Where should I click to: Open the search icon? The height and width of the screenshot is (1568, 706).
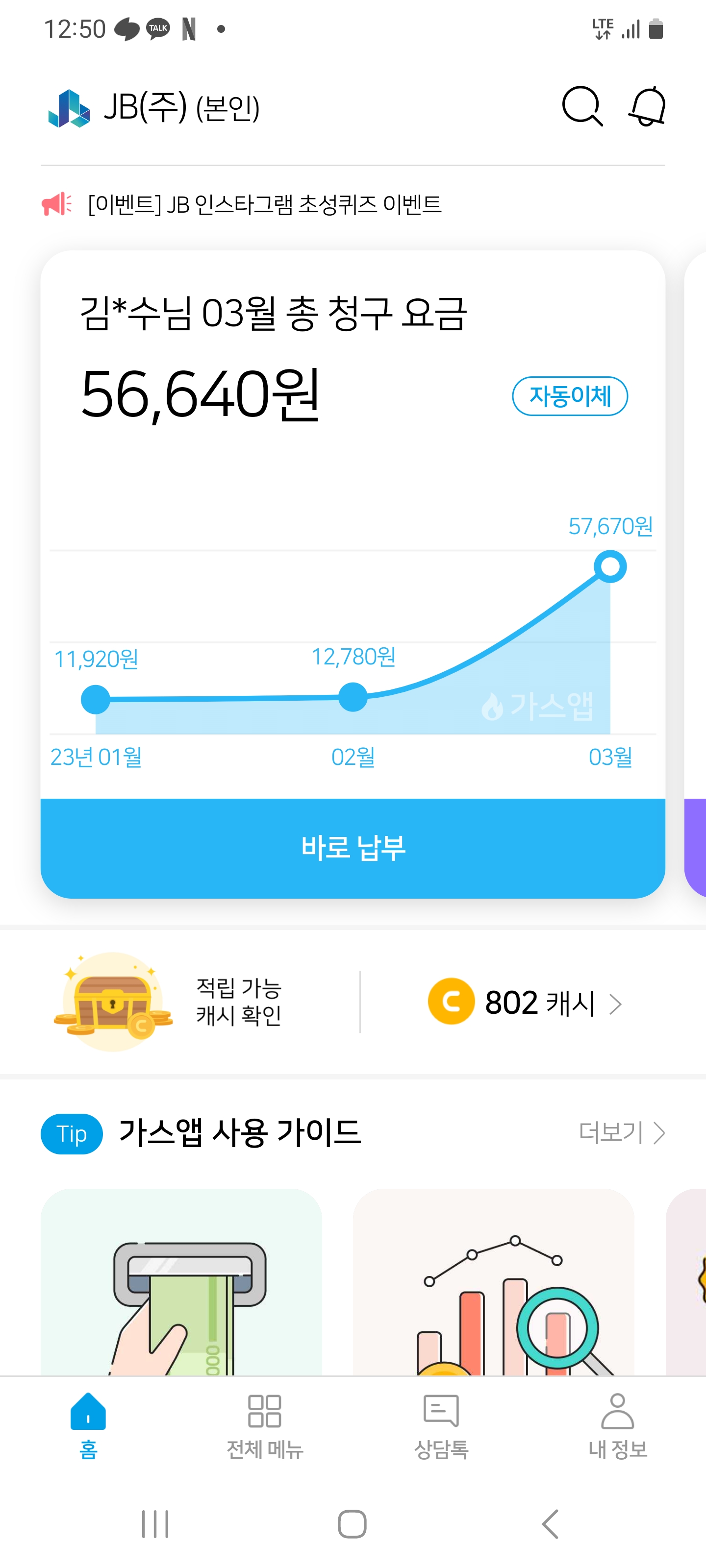pos(582,107)
